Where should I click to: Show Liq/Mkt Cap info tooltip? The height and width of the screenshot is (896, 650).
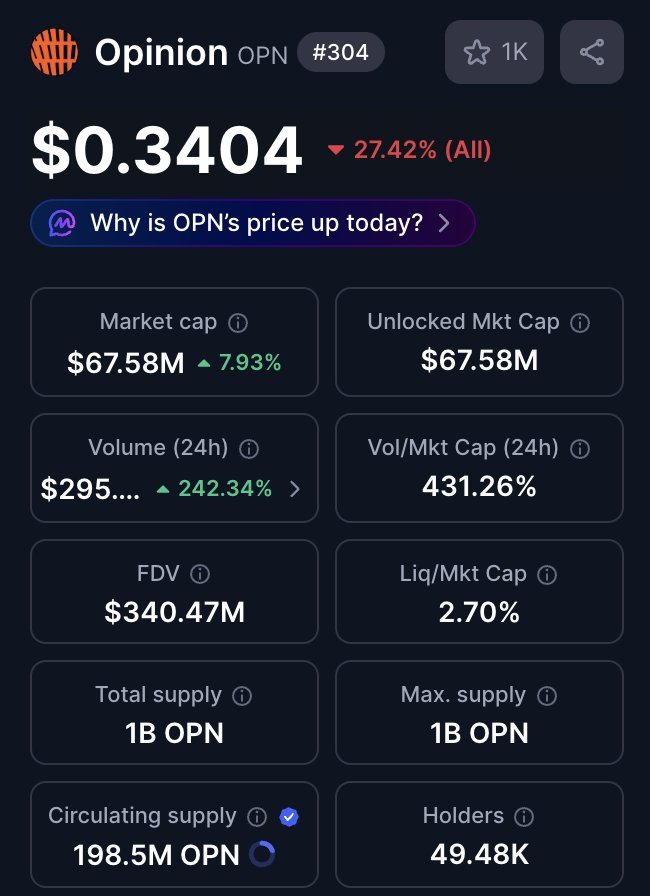[x=547, y=575]
